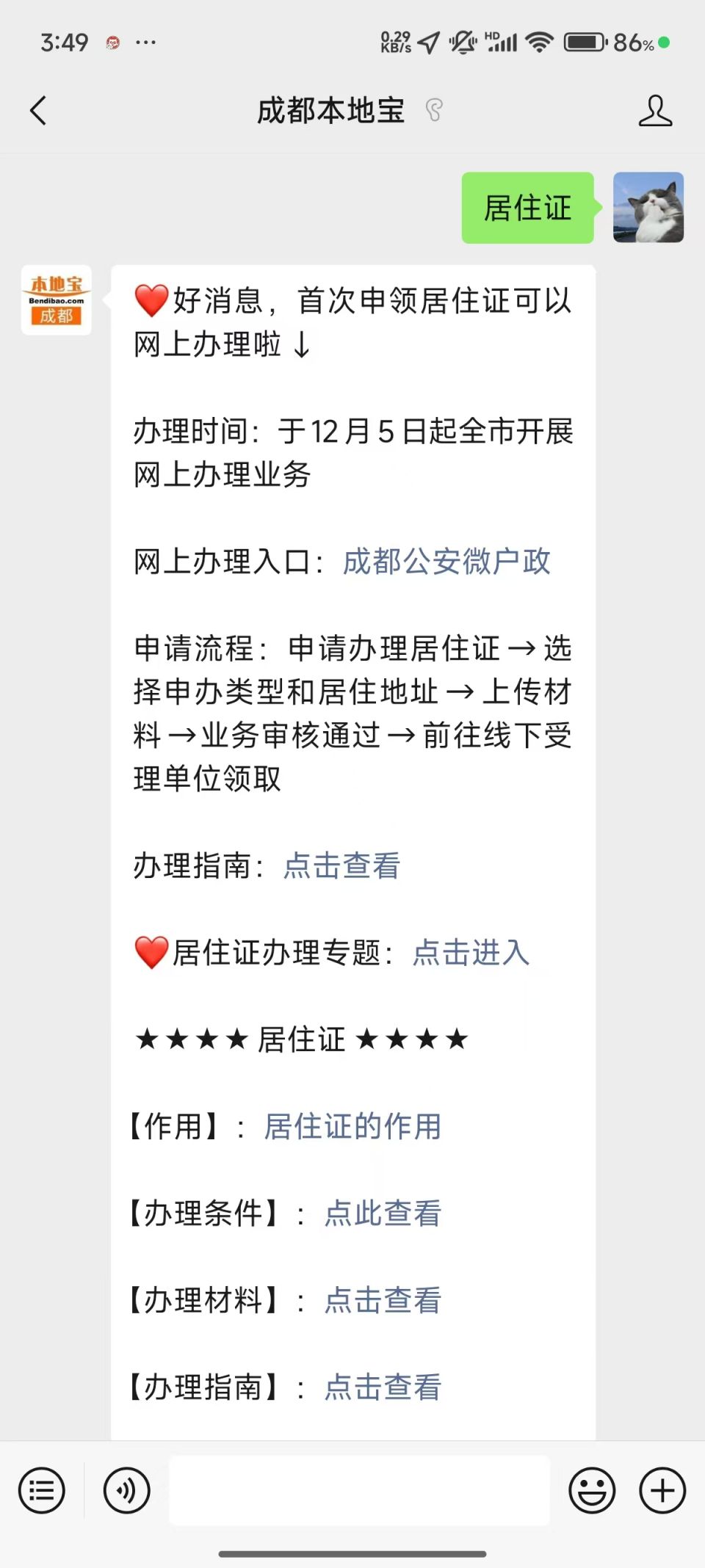Tap the 本地宝 sender avatar
The width and height of the screenshot is (705, 1568).
57,300
